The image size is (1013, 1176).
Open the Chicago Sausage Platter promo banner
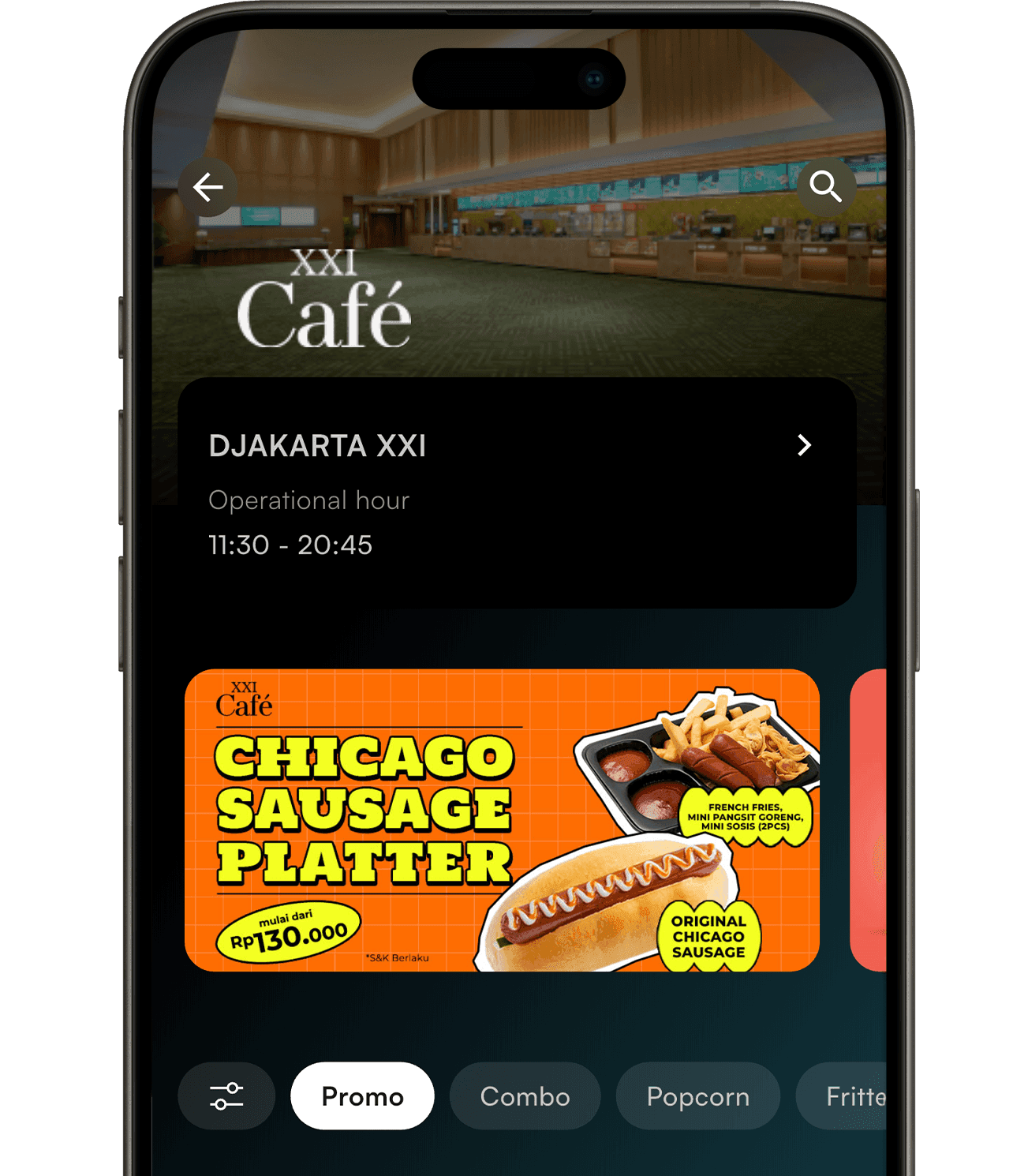pyautogui.click(x=502, y=820)
